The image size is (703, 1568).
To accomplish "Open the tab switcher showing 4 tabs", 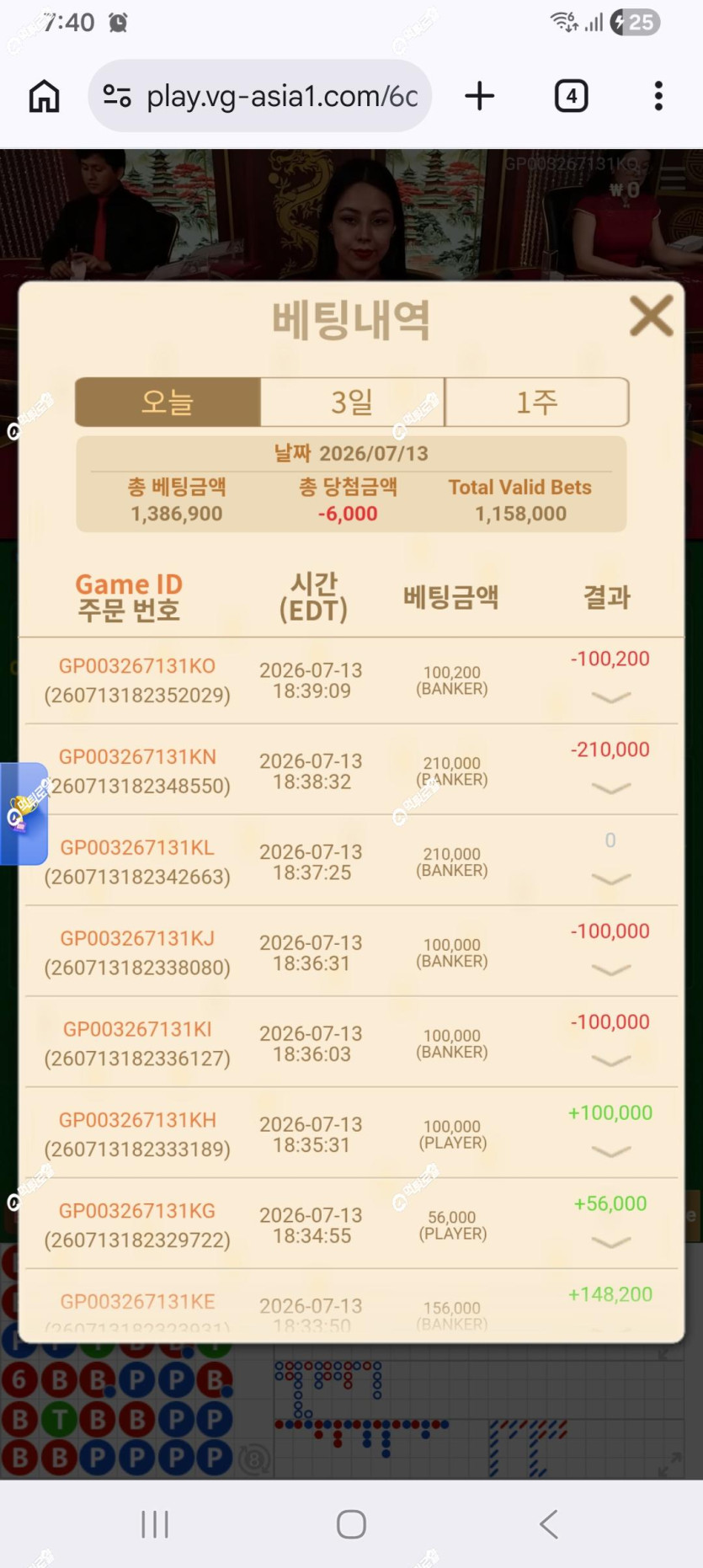I will 572,96.
